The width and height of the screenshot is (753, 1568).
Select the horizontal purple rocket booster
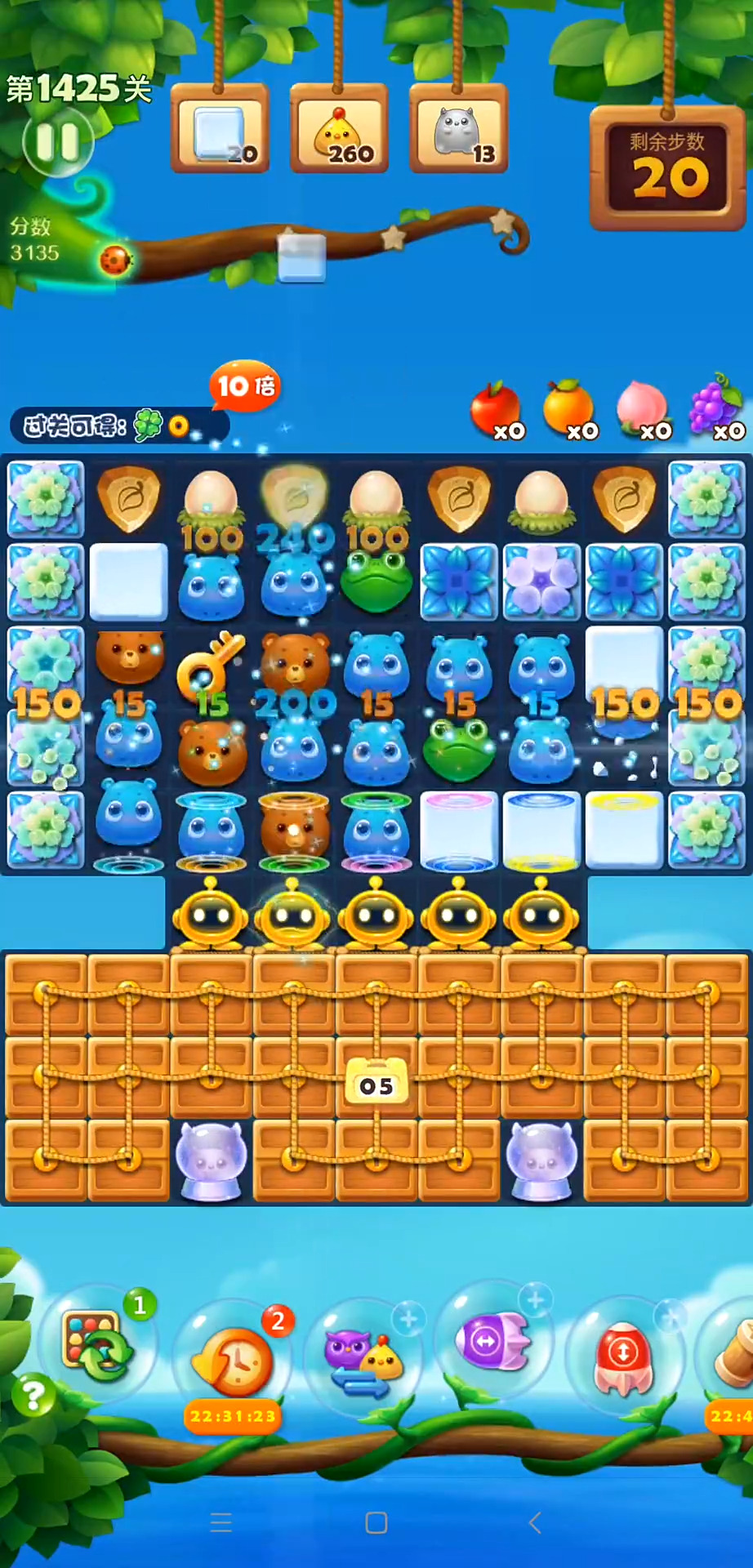click(x=492, y=1341)
